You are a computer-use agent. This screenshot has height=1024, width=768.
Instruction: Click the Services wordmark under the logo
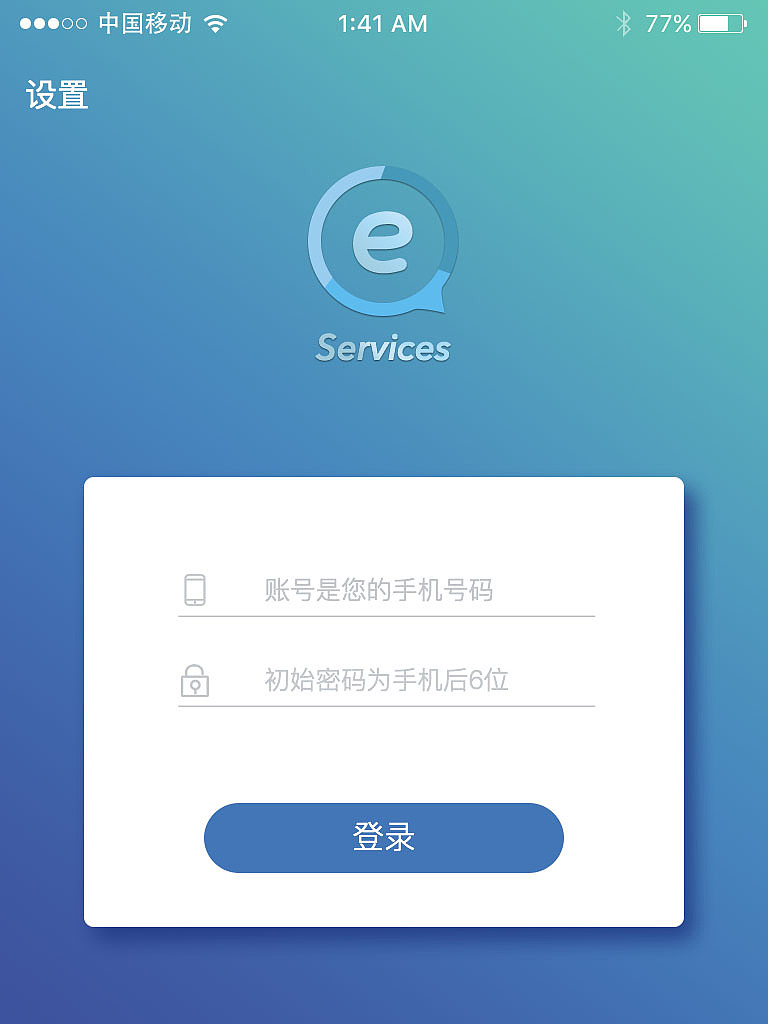(x=383, y=347)
